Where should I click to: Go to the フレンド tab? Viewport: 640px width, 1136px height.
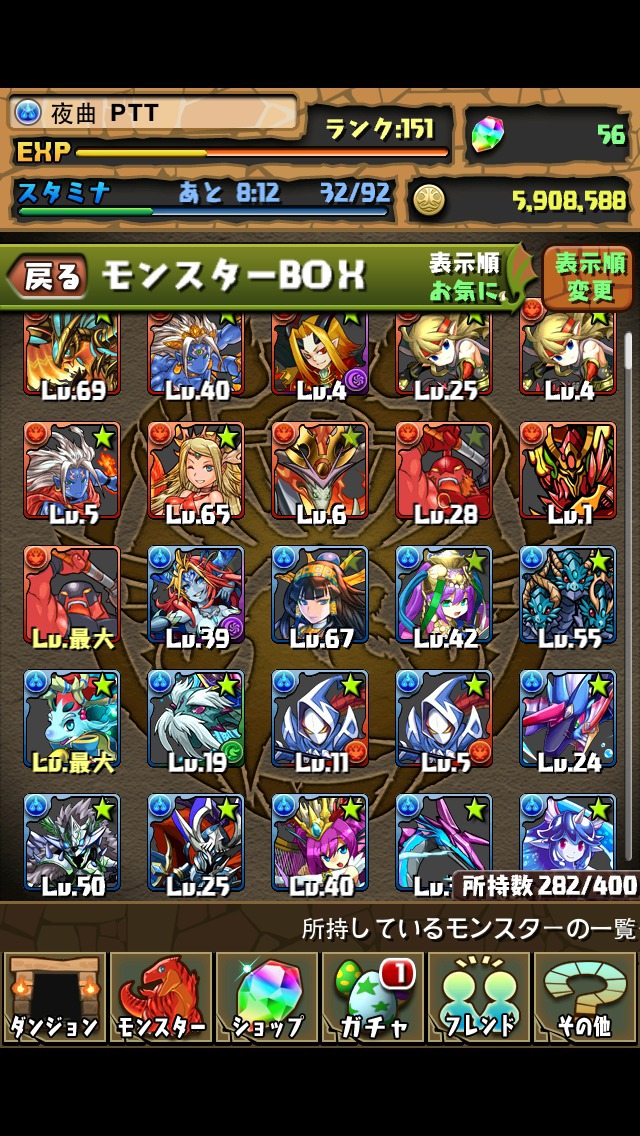(479, 999)
